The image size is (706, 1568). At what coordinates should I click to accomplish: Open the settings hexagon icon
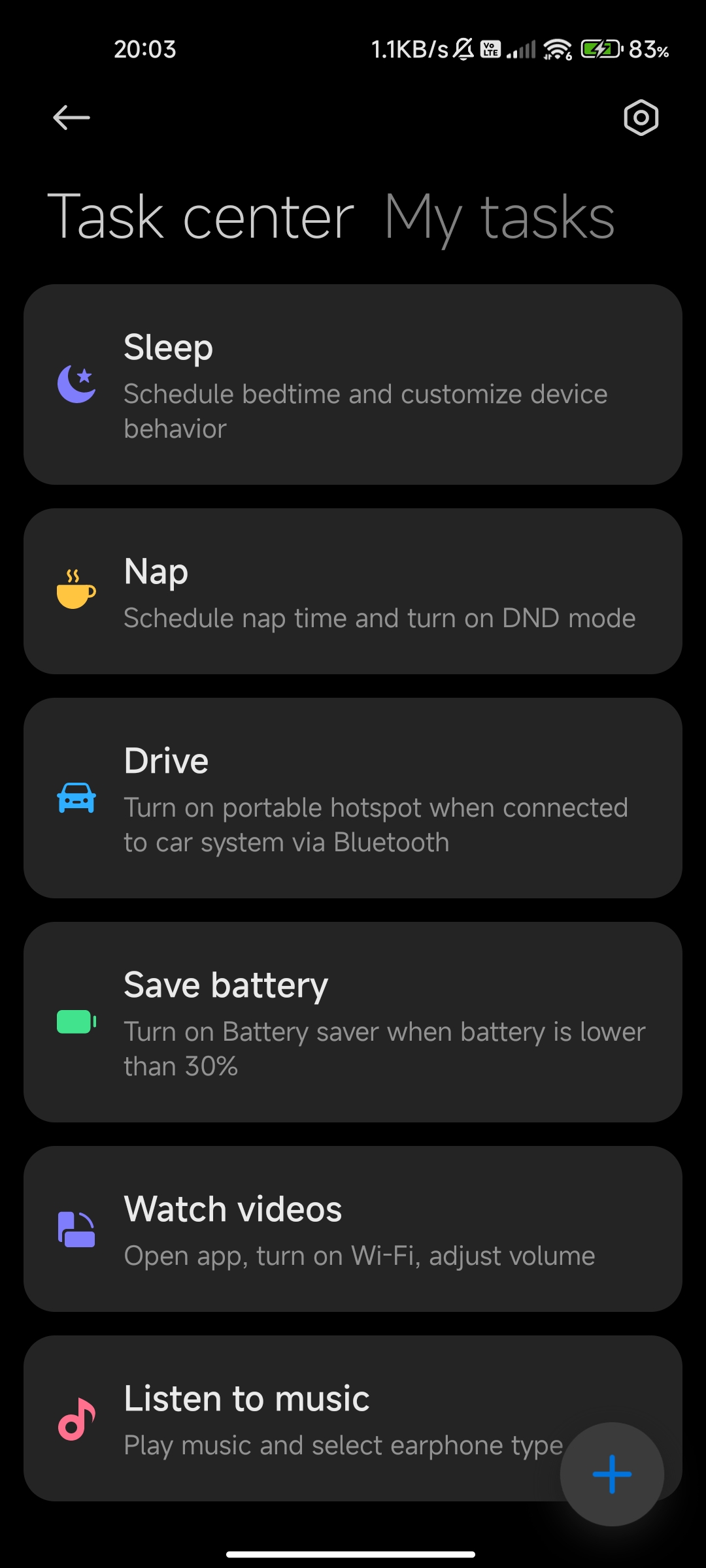coord(641,118)
